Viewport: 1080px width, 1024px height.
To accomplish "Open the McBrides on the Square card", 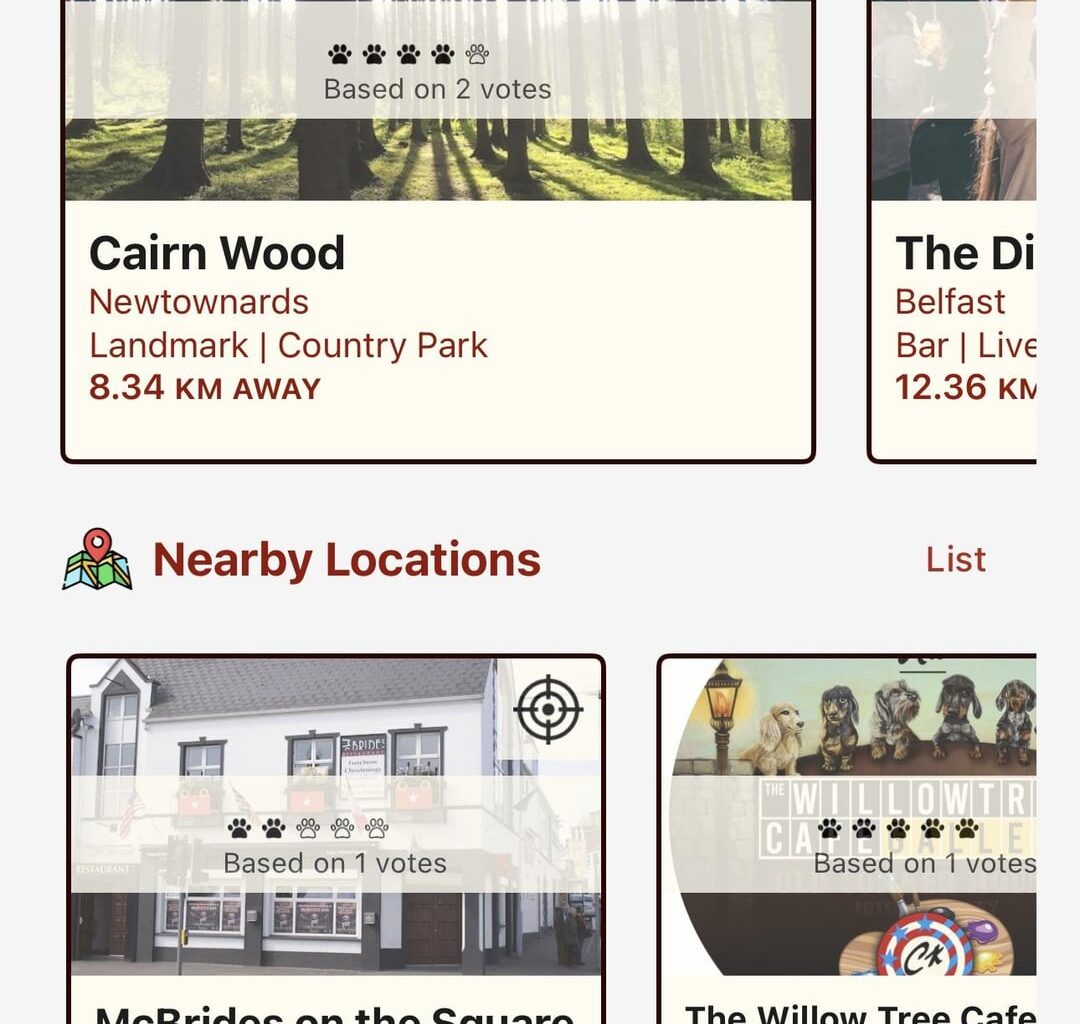I will click(x=335, y=900).
